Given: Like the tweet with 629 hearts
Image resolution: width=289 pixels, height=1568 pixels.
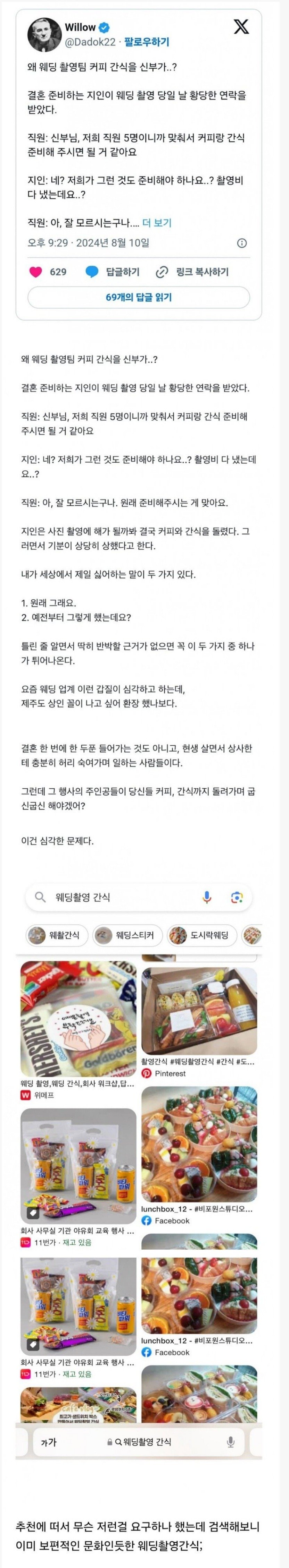Looking at the screenshot, I should [x=36, y=272].
